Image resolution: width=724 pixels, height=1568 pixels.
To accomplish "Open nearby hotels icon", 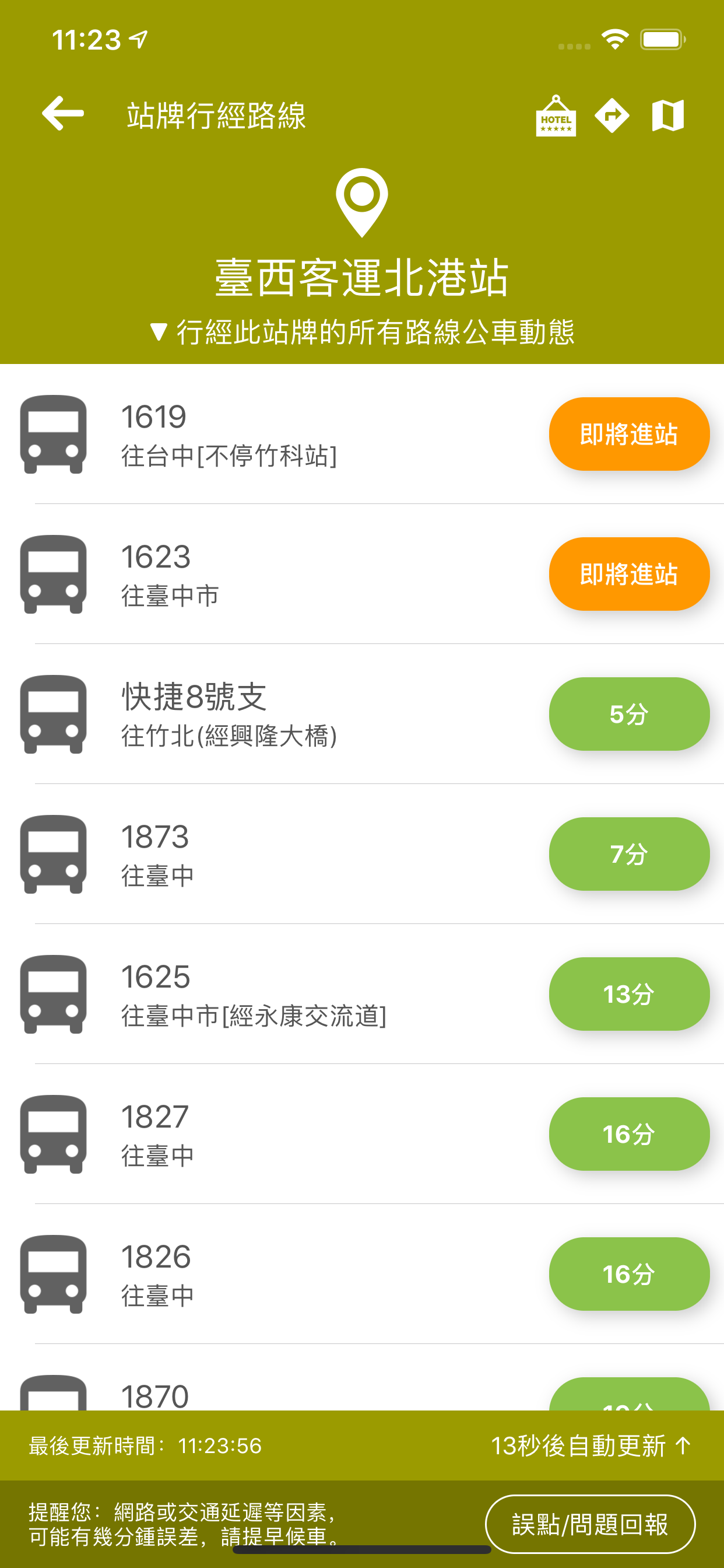I will click(x=556, y=116).
